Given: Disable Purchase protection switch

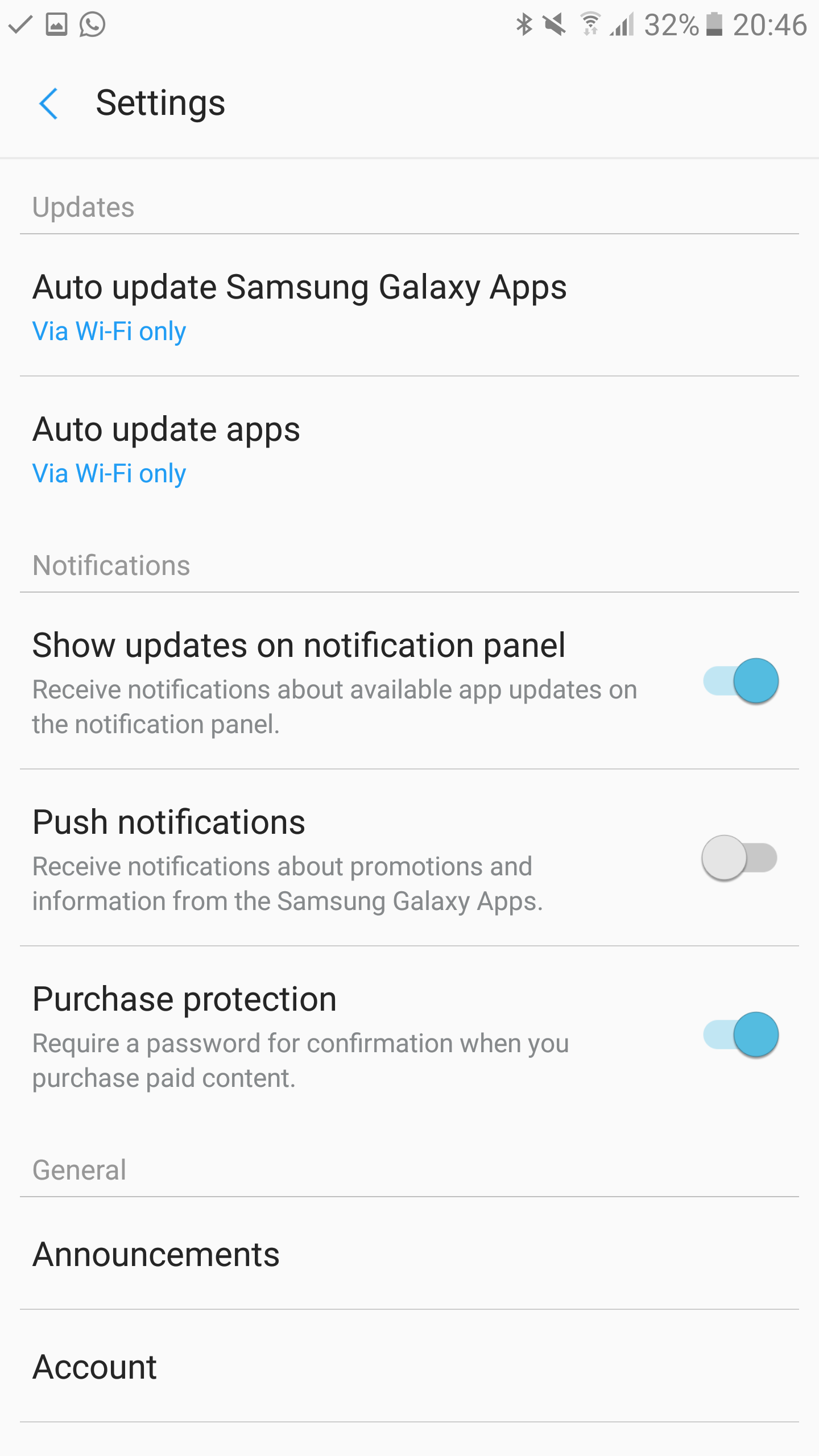Looking at the screenshot, I should pyautogui.click(x=741, y=1035).
